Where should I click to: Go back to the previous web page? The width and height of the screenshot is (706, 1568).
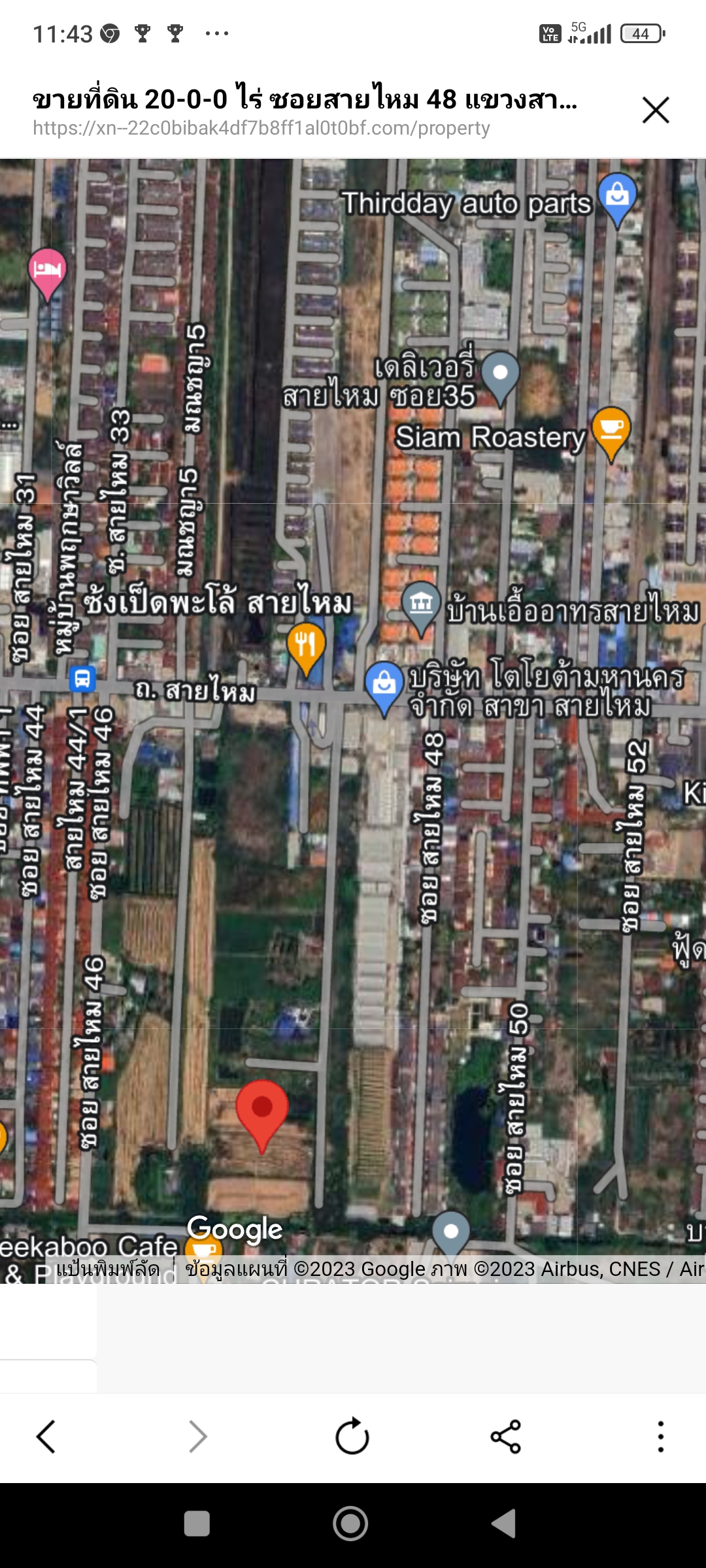46,1437
